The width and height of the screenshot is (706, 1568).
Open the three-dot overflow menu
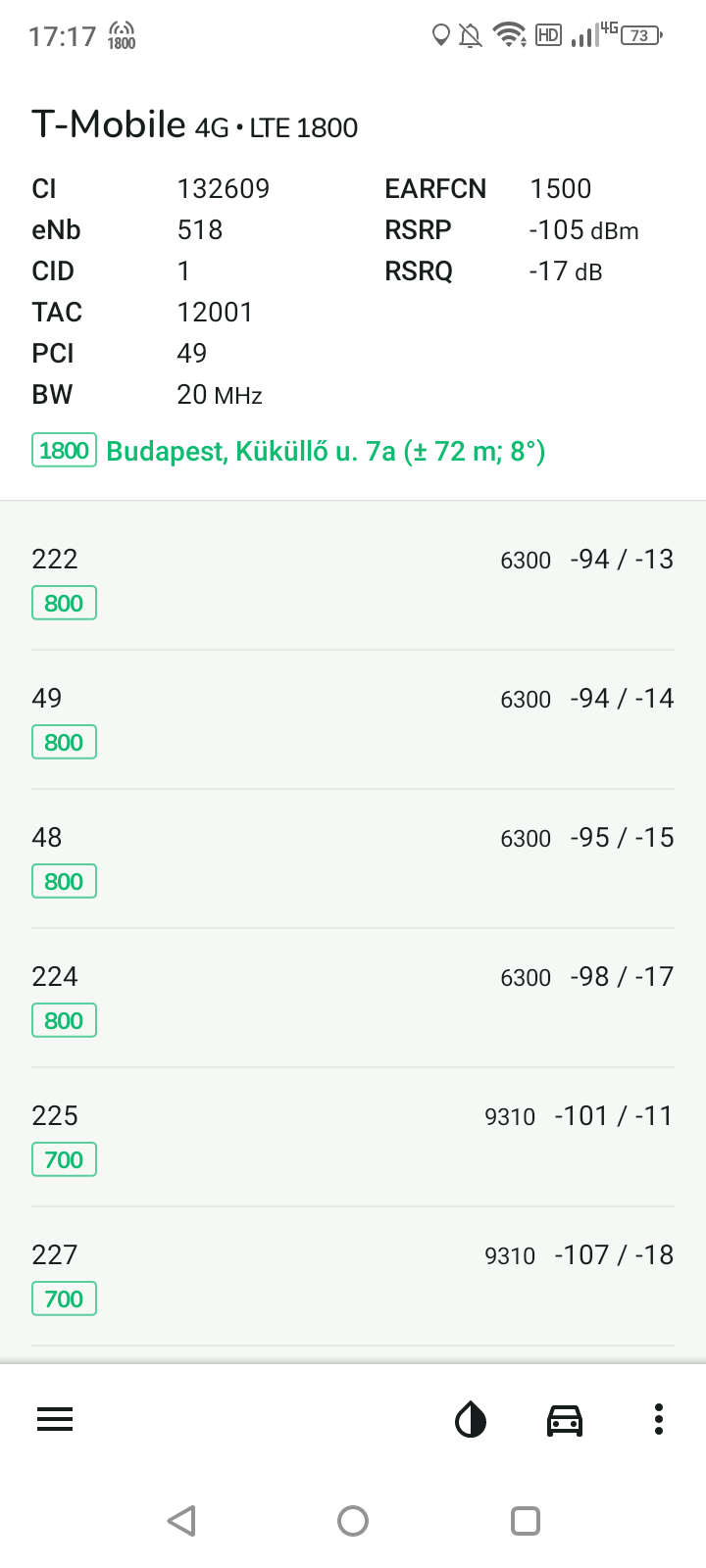pos(659,1419)
